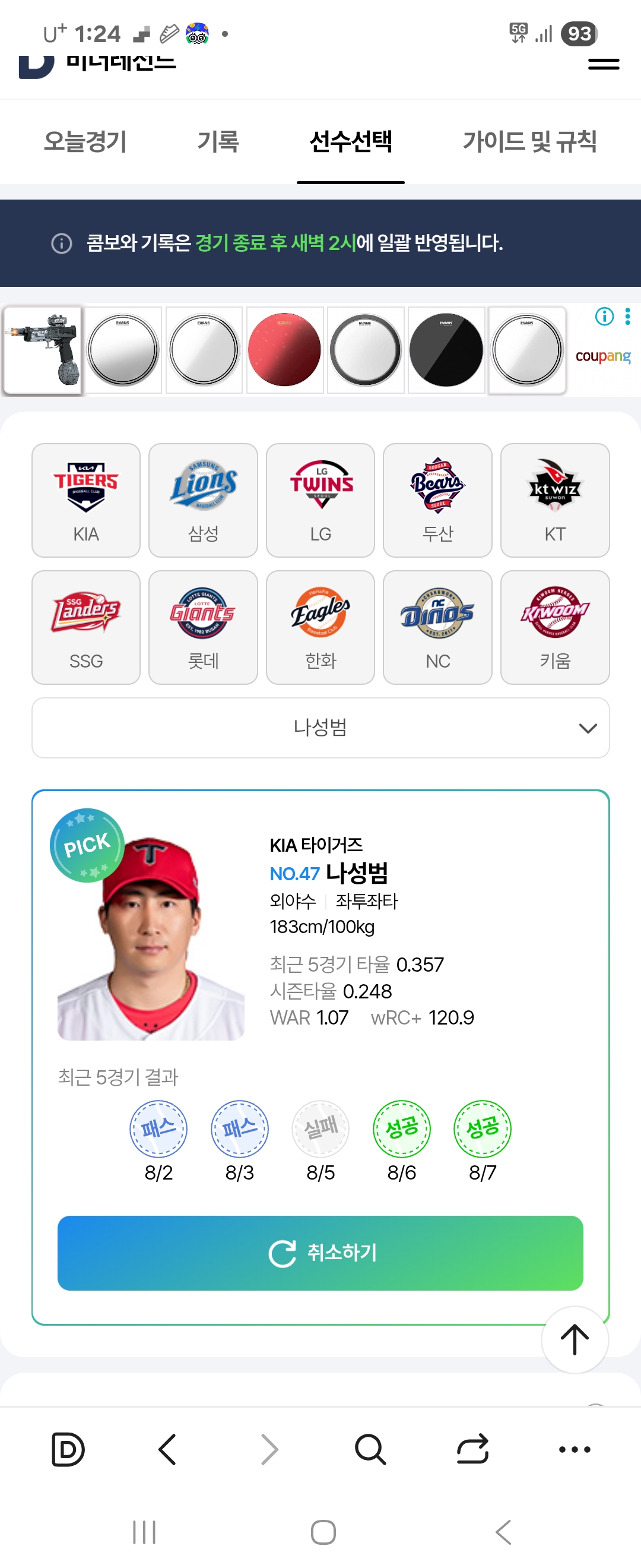641x1568 pixels.
Task: Pick the 두산 Bears team
Action: [437, 500]
